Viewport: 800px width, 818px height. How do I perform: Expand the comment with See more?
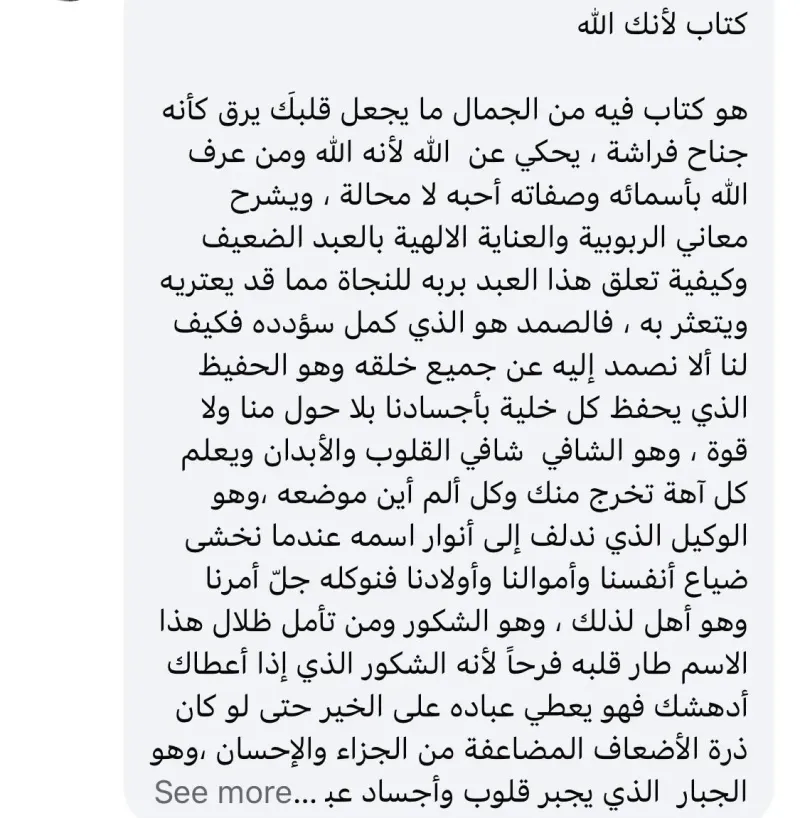pos(222,793)
